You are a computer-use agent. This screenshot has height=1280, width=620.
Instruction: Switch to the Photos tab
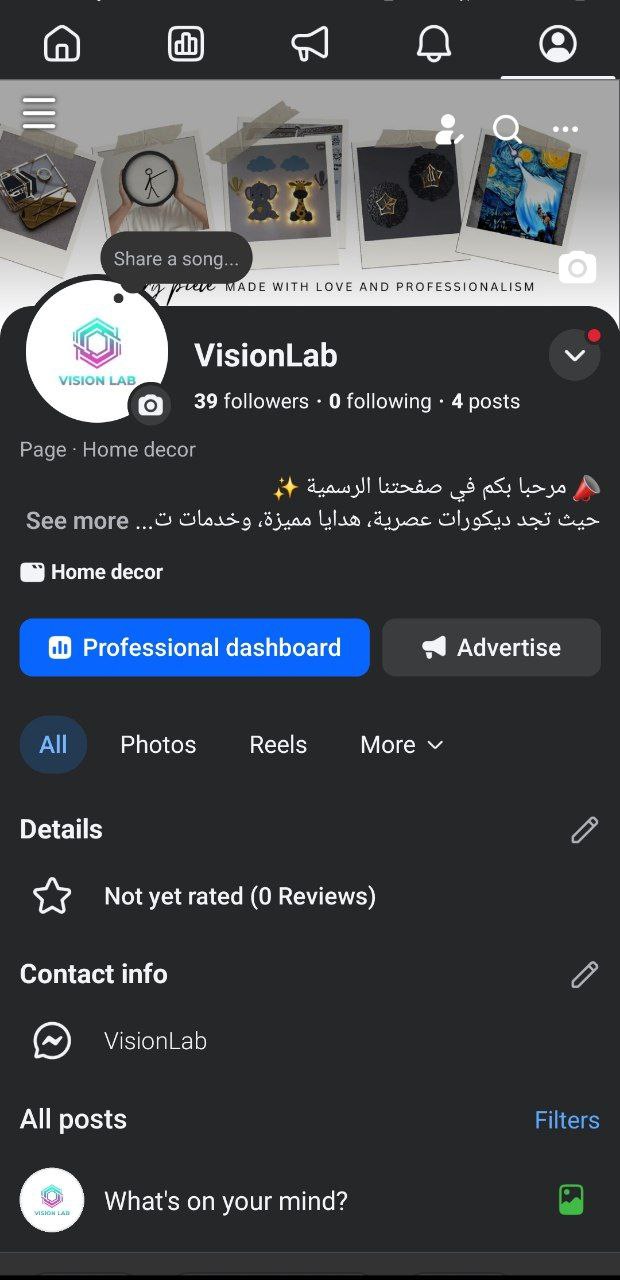158,745
